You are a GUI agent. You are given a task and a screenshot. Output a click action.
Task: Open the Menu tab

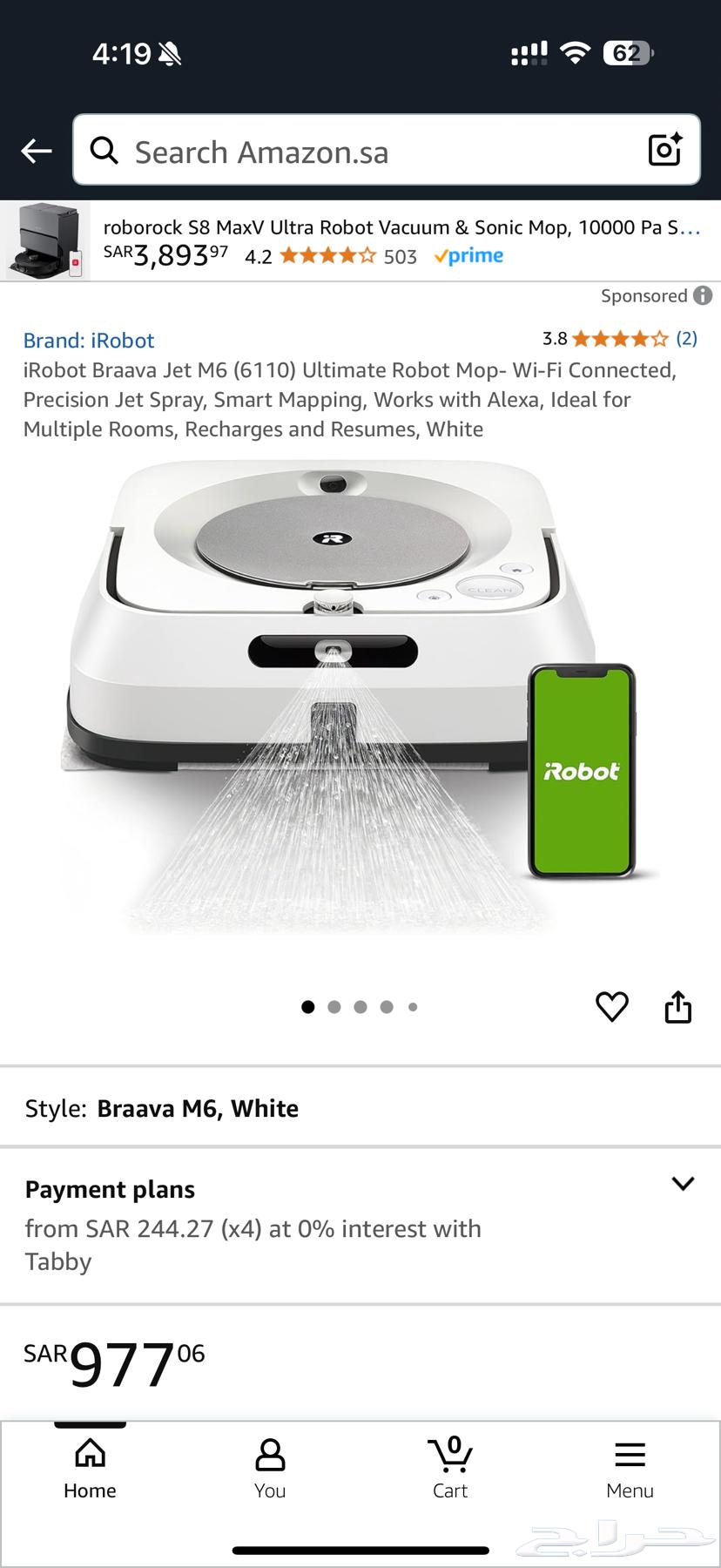tap(630, 1469)
